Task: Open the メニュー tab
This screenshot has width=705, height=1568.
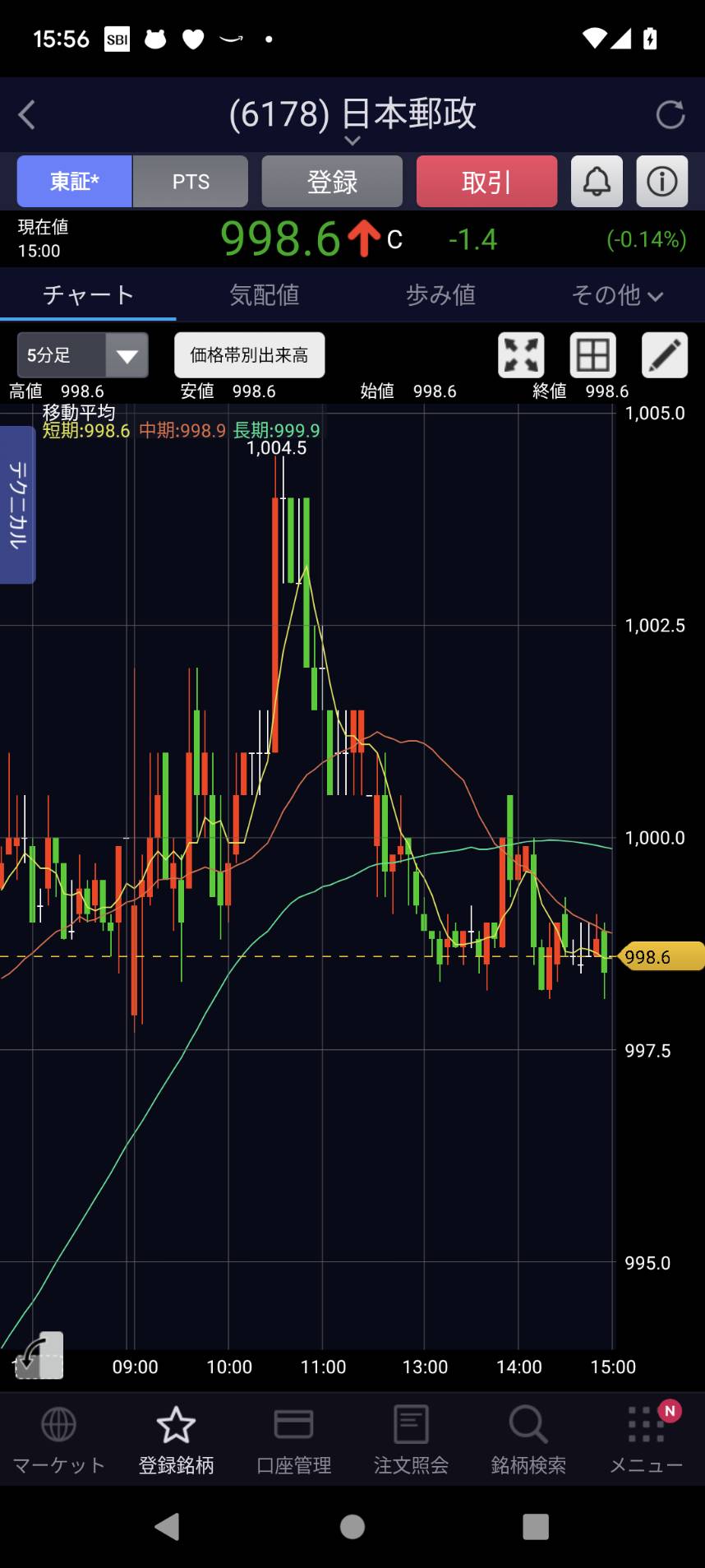Action: tap(646, 1441)
